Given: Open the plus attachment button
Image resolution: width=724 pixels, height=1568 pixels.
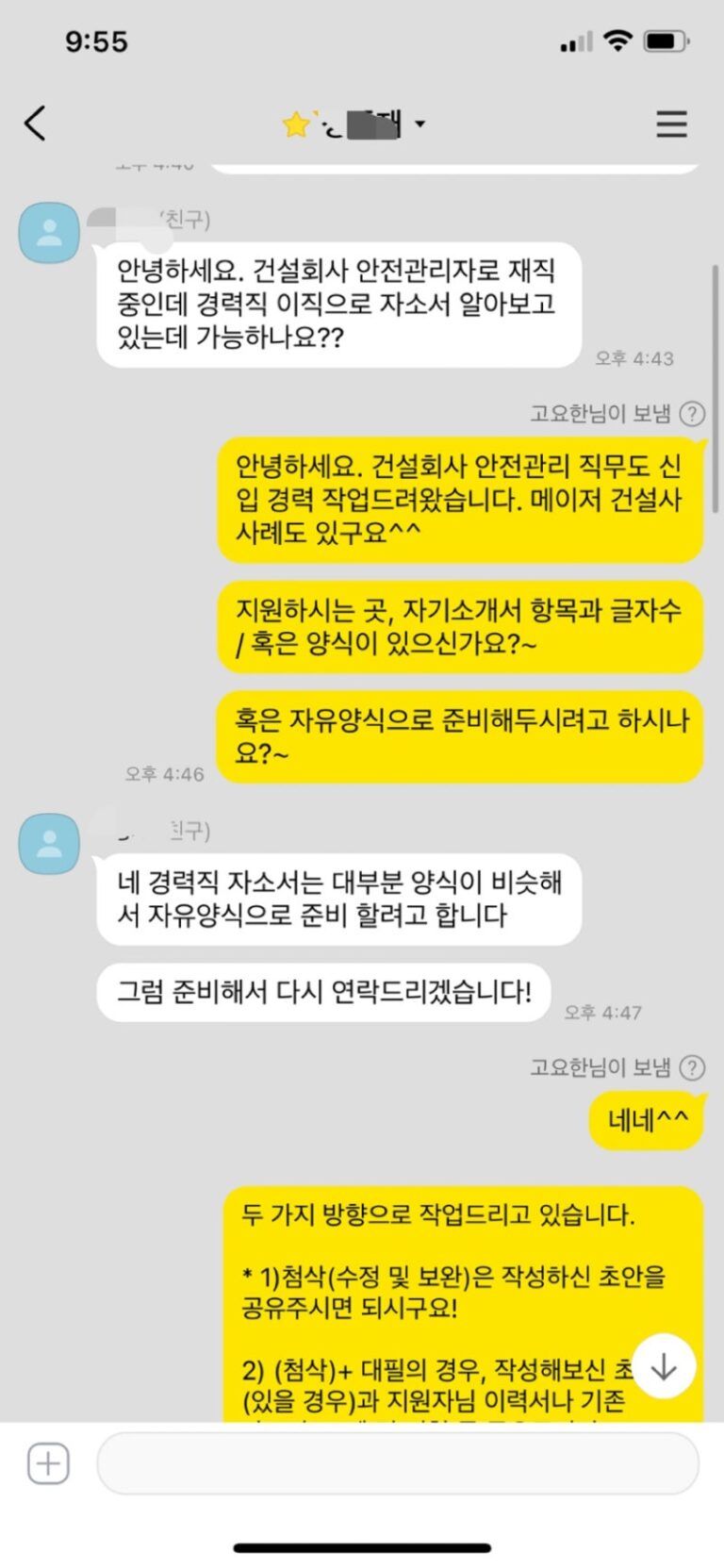Looking at the screenshot, I should tap(48, 1463).
